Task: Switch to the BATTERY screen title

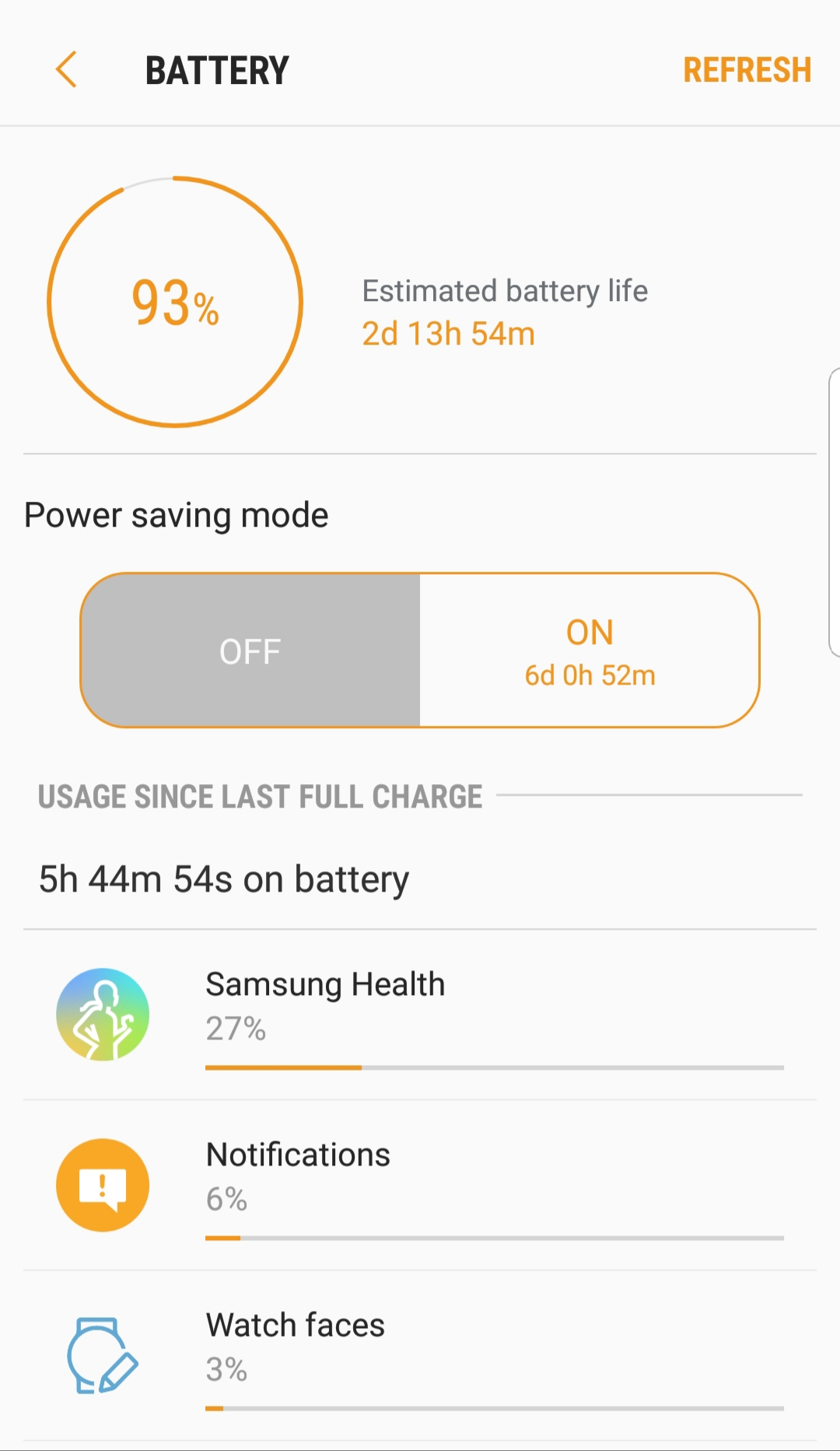Action: coord(216,69)
